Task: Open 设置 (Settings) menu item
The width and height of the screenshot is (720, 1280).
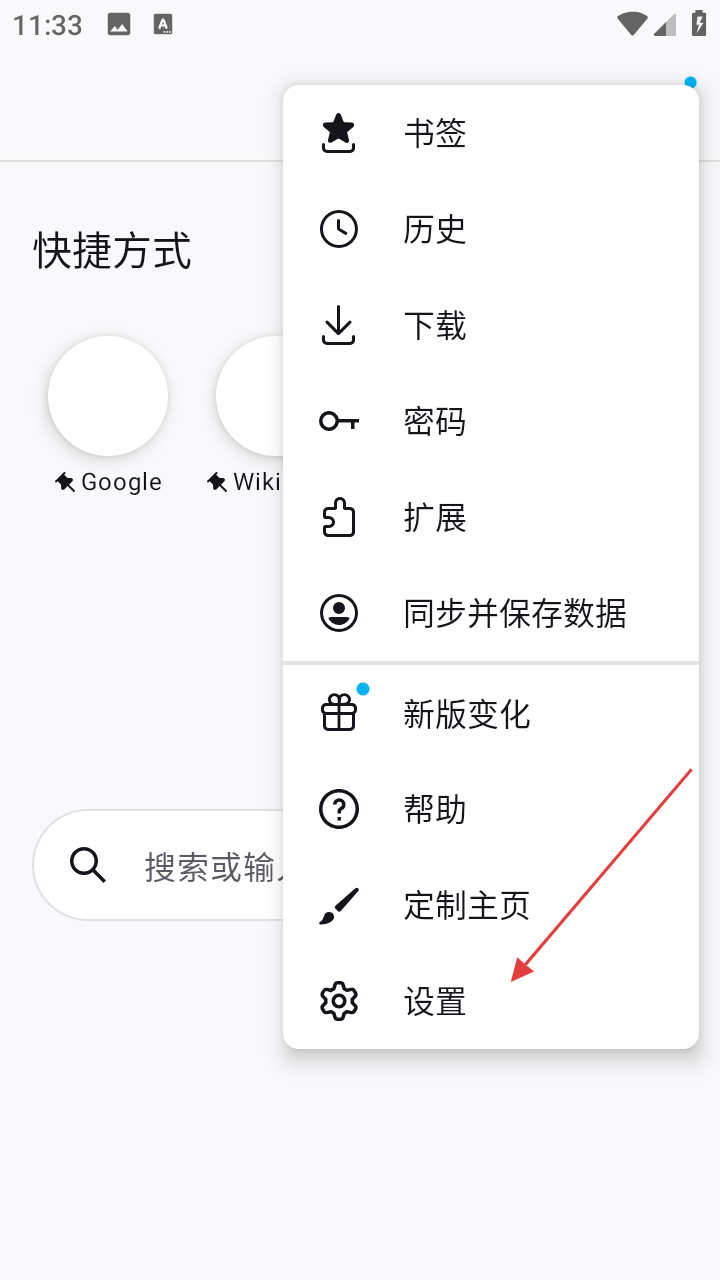Action: point(435,1001)
